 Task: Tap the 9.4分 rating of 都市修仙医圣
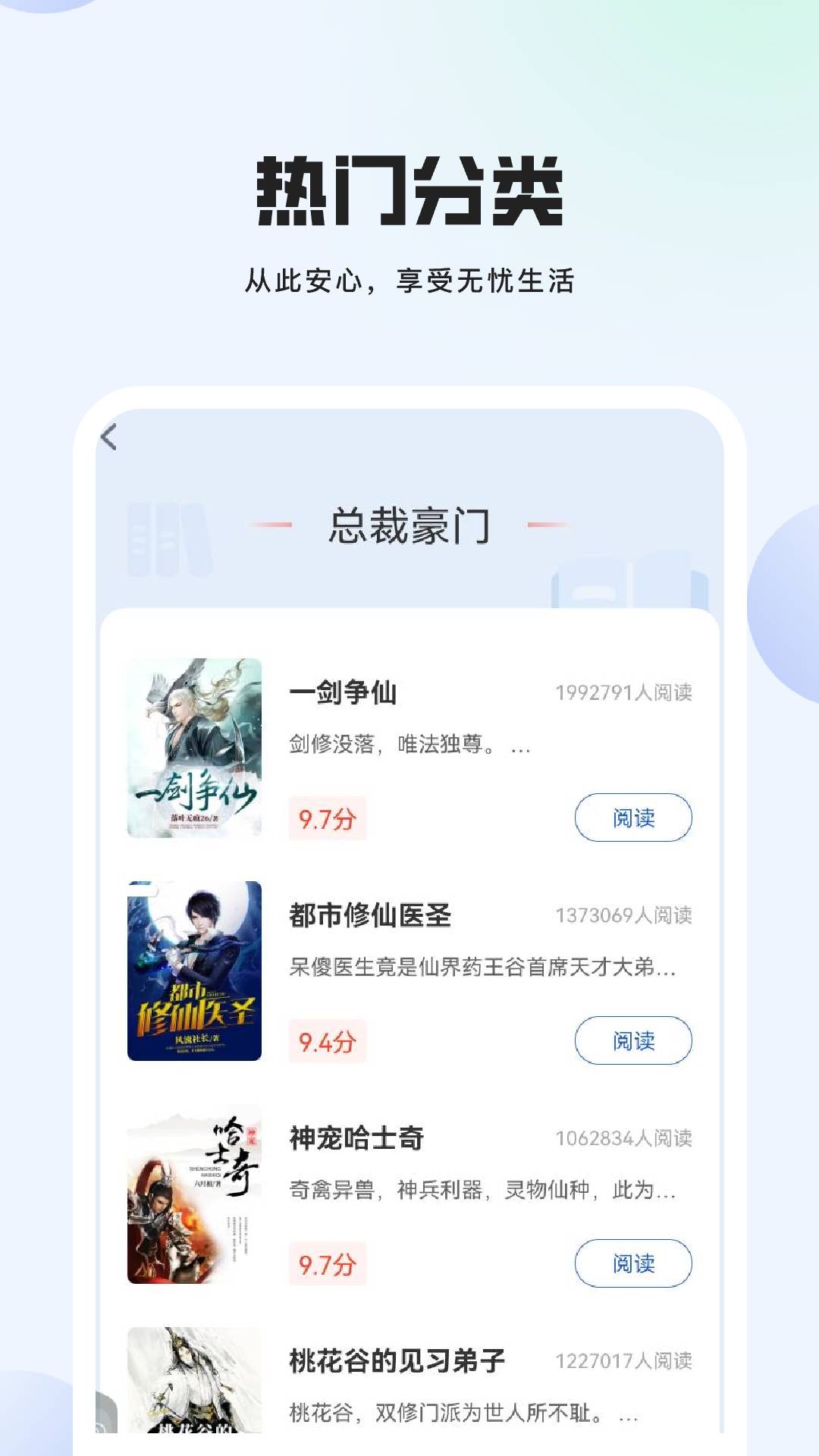326,1040
